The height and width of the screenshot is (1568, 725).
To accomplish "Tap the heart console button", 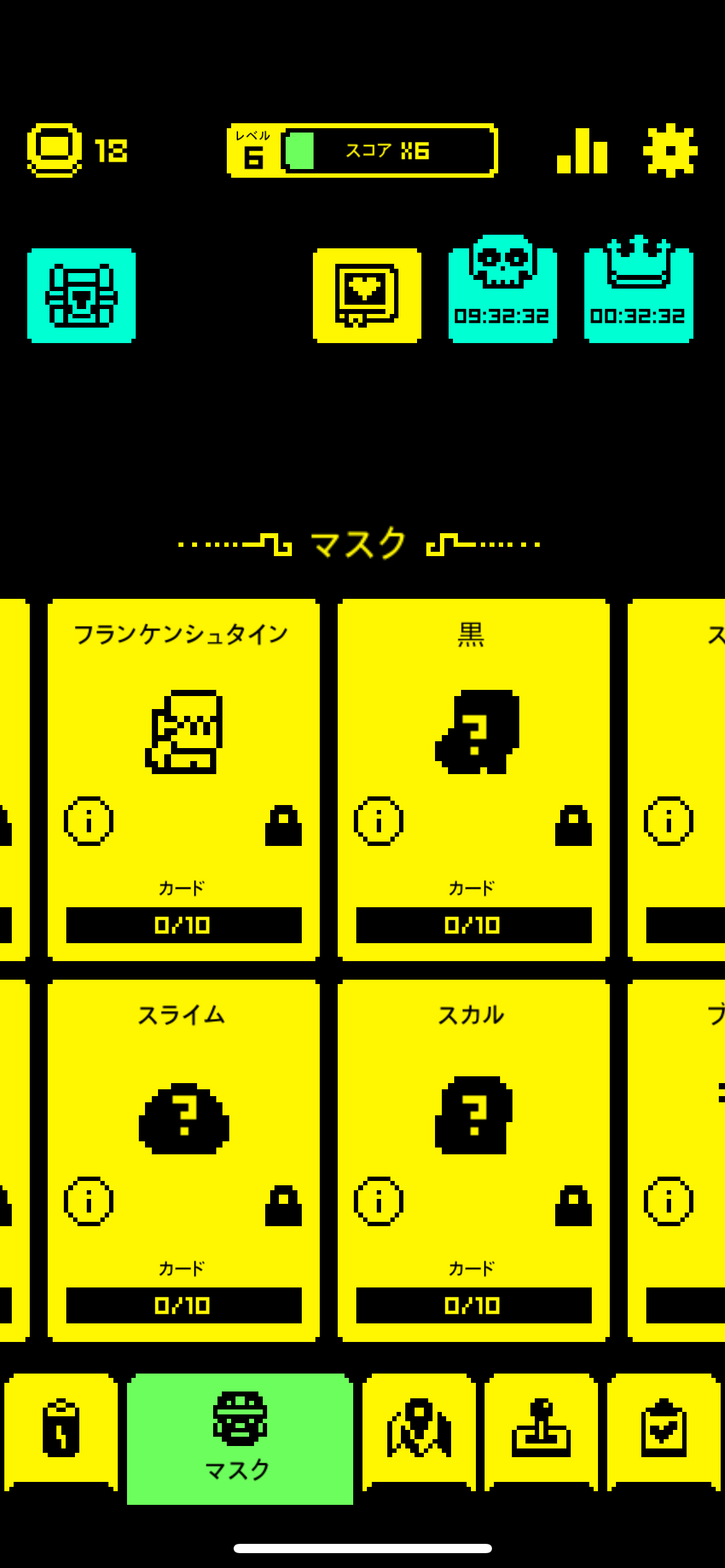I will click(367, 295).
